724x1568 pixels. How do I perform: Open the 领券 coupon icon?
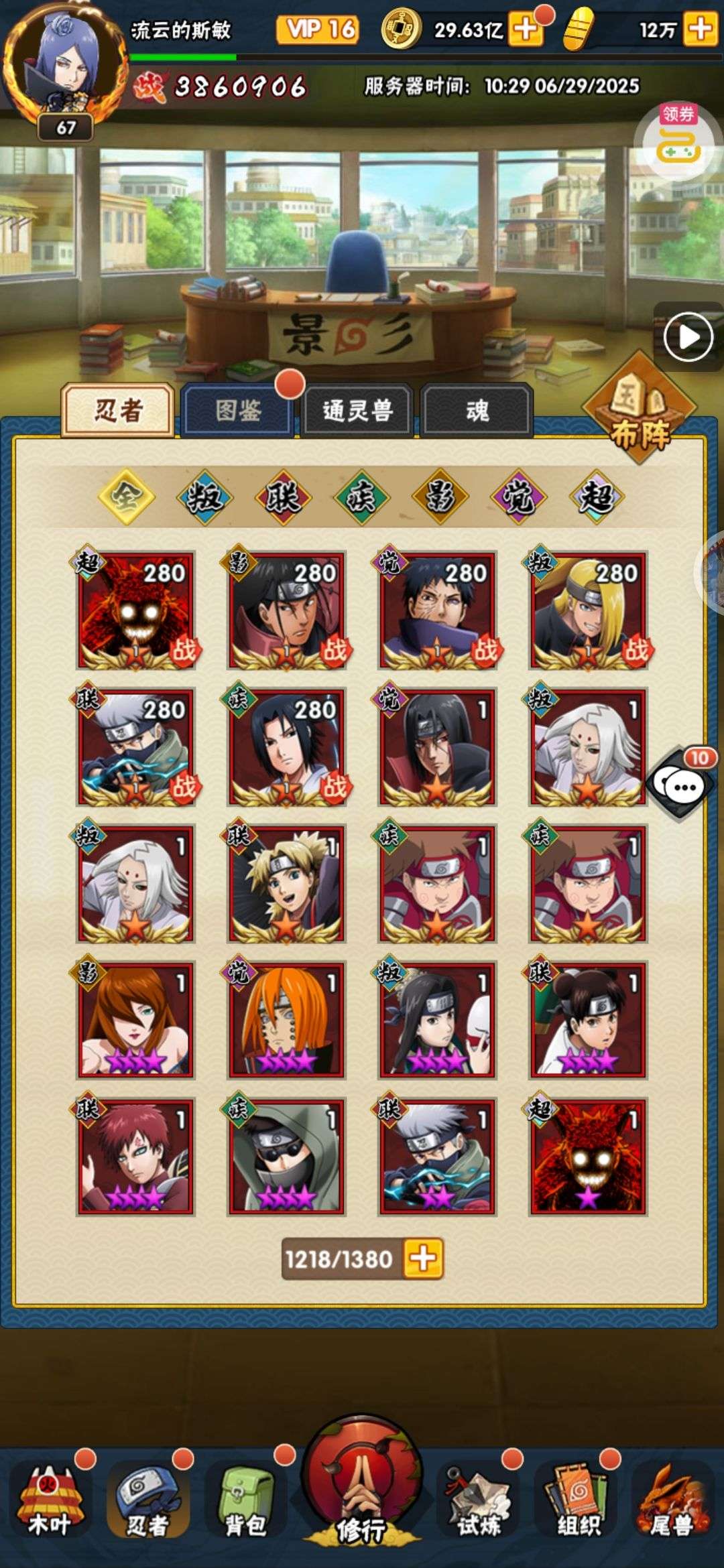678,142
